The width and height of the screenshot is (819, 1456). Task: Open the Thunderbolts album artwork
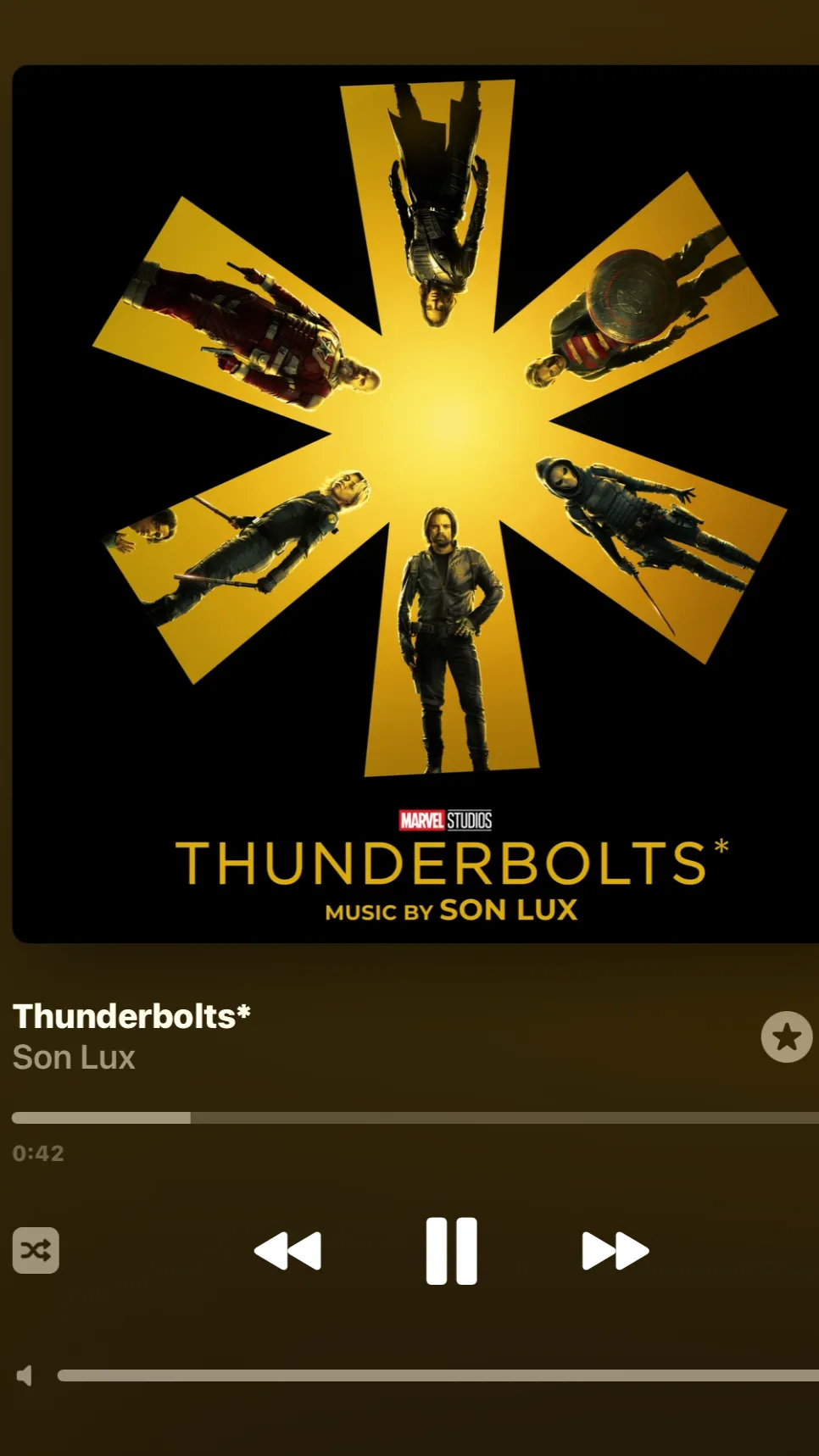(x=415, y=503)
